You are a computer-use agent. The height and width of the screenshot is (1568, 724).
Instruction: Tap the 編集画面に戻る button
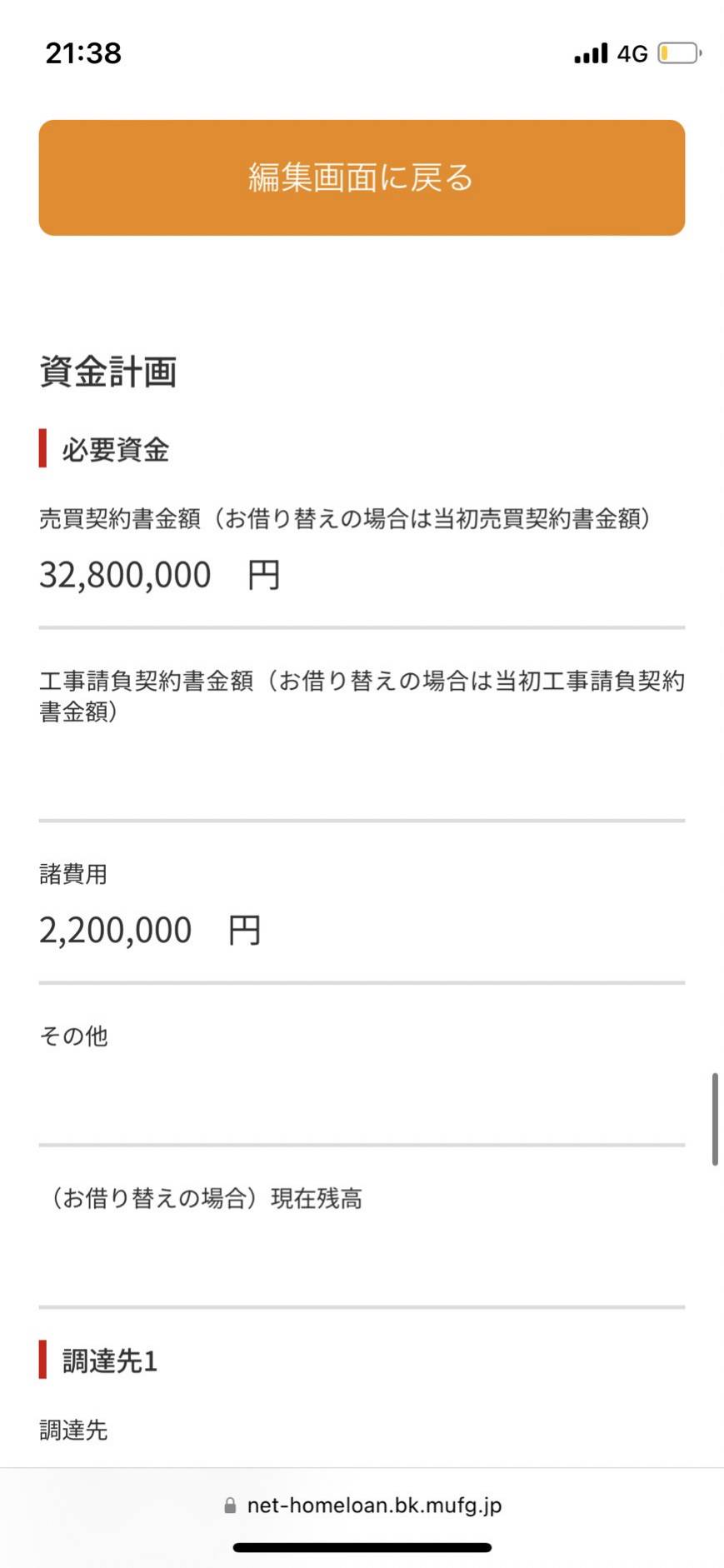pos(362,177)
